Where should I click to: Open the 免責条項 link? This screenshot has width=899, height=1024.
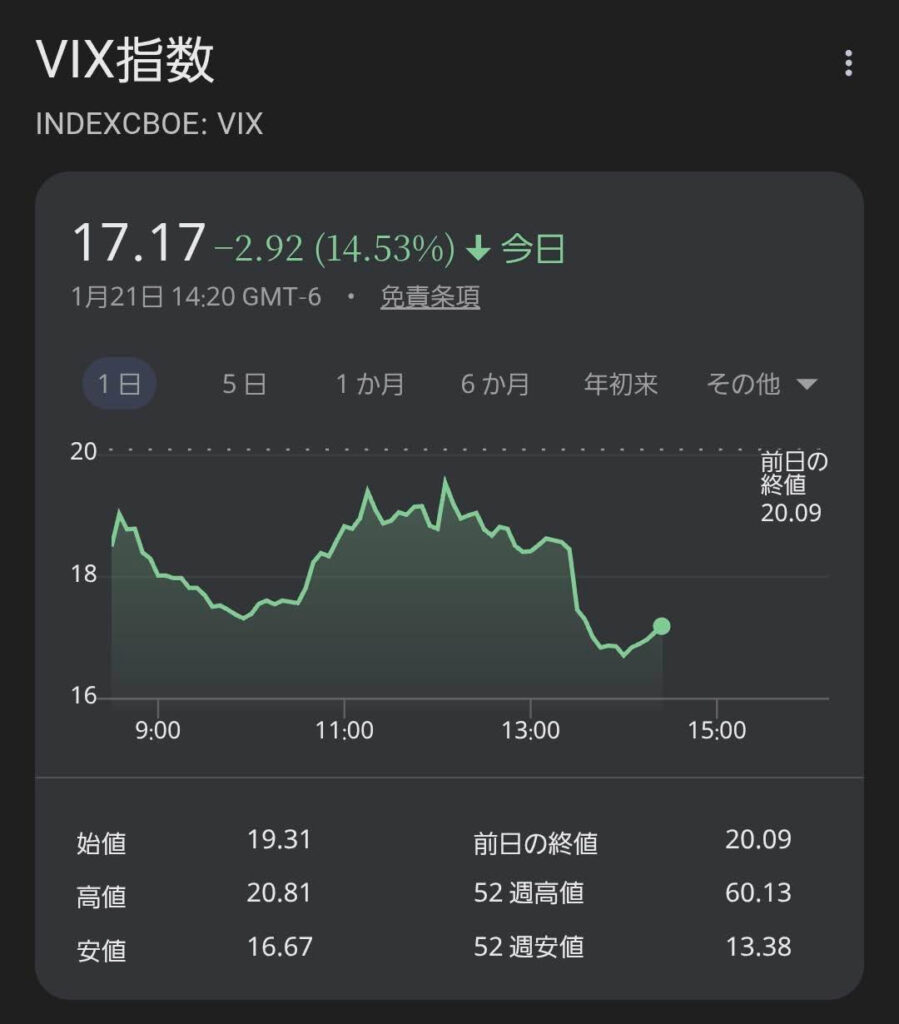[430, 298]
